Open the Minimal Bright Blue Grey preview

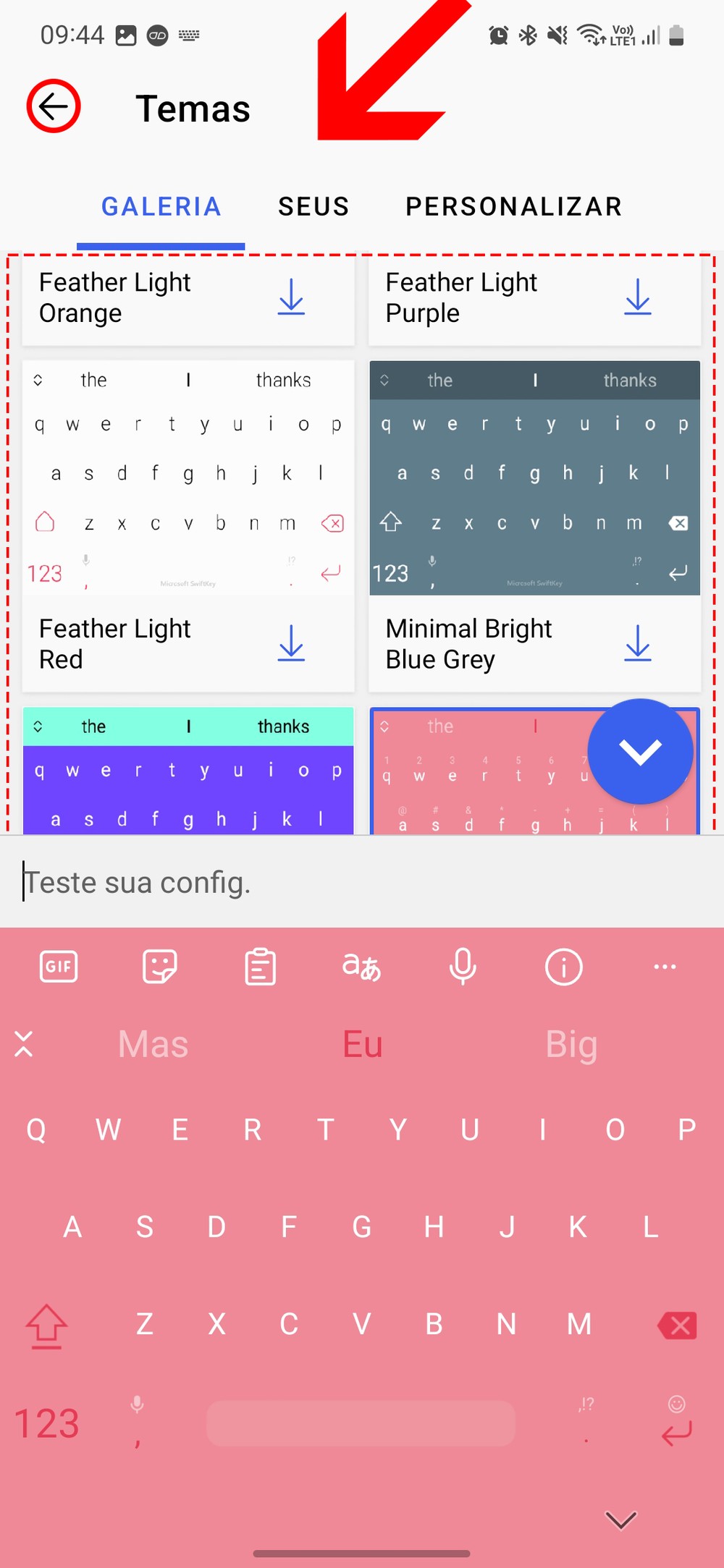[x=534, y=478]
